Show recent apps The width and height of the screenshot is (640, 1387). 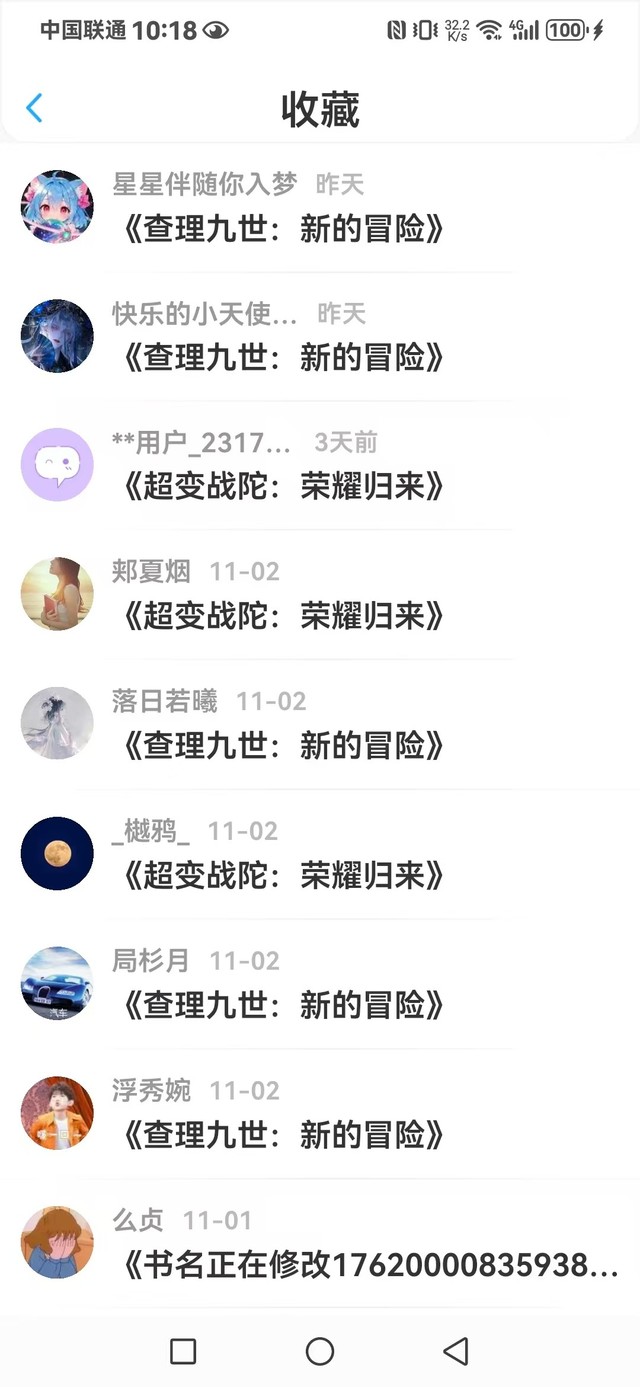click(x=183, y=1352)
